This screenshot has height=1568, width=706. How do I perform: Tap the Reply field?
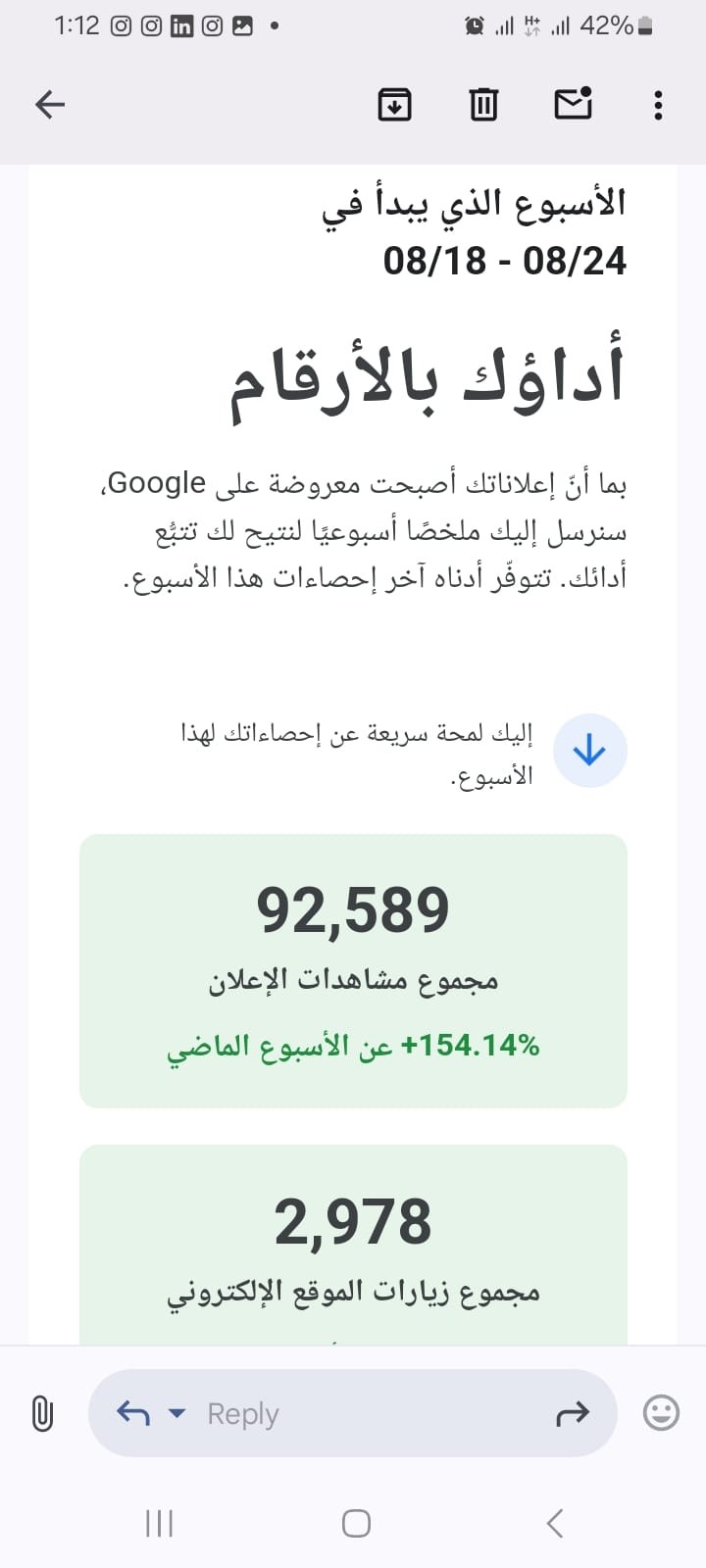pyautogui.click(x=353, y=1413)
